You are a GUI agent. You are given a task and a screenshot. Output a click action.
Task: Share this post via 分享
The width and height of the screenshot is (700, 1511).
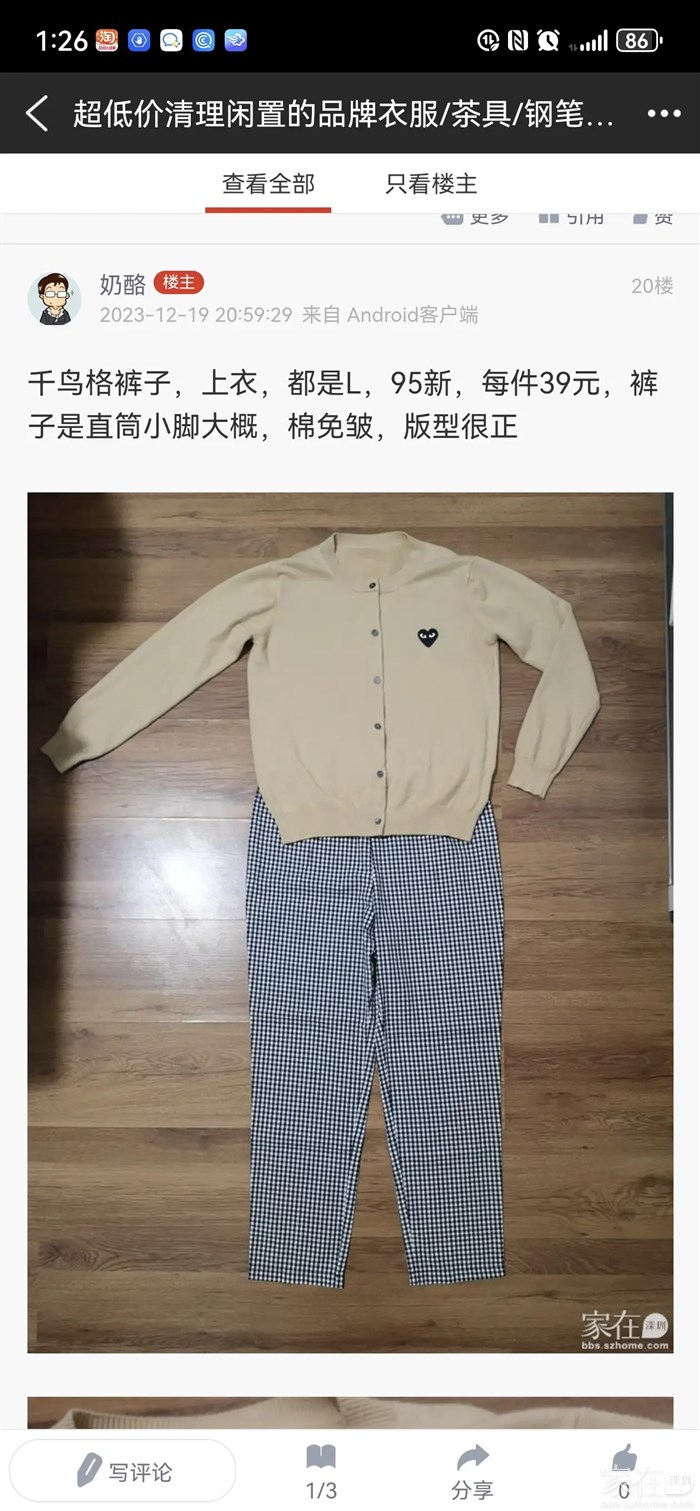(x=472, y=1471)
